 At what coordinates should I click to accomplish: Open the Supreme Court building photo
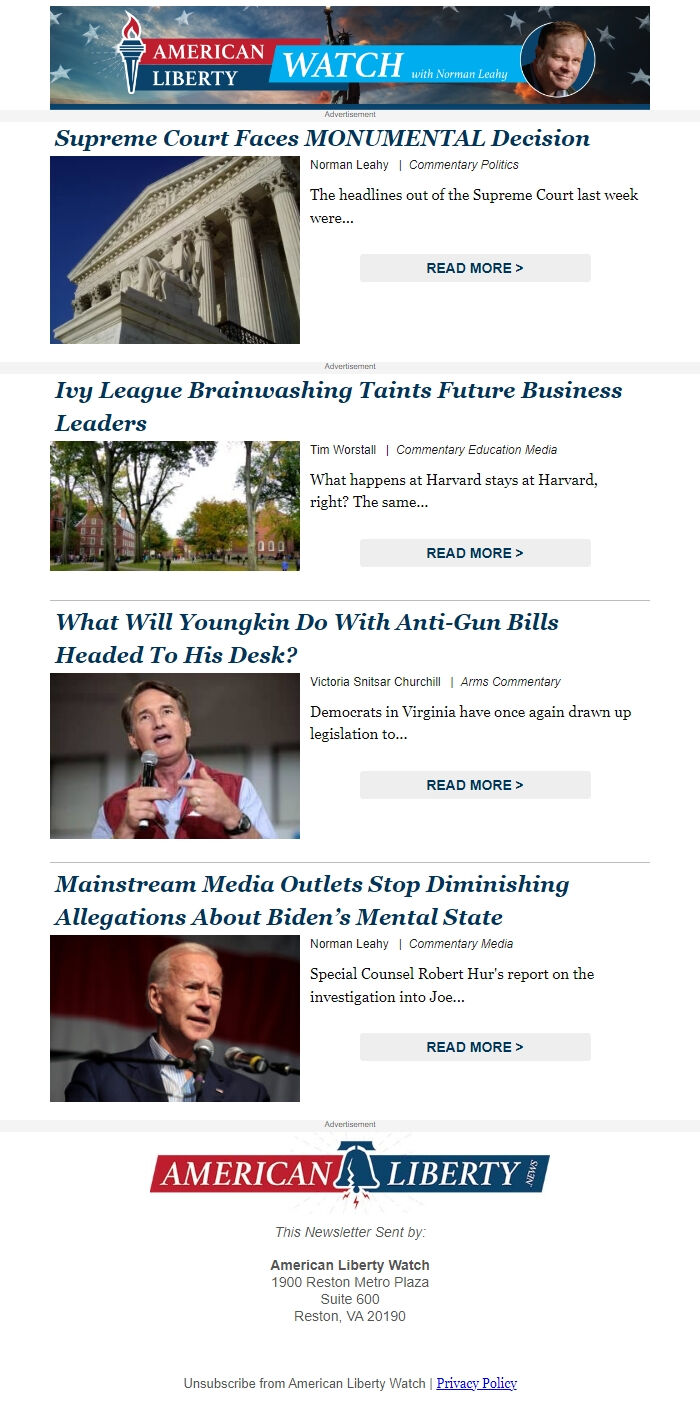click(175, 250)
